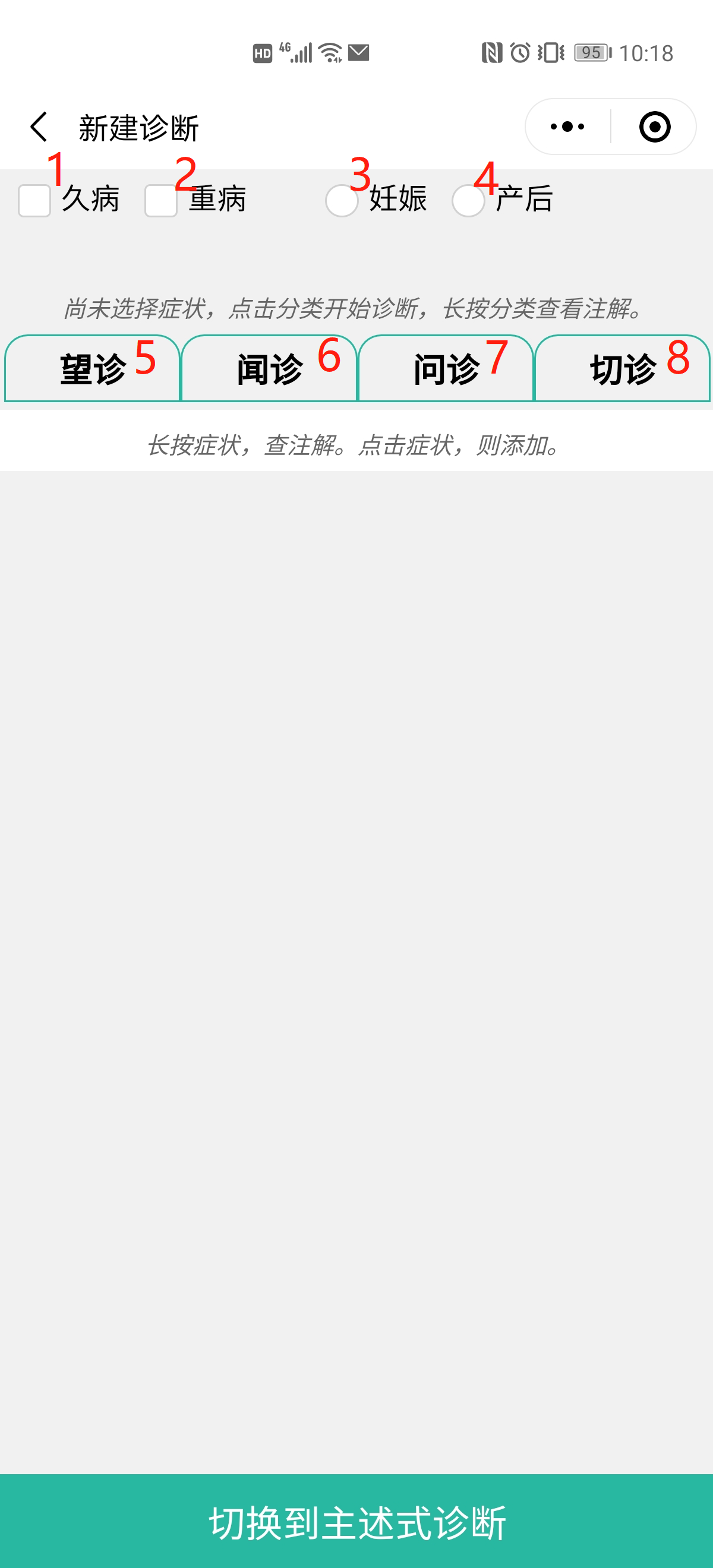This screenshot has width=713, height=1568.
Task: Switch to the 切诊 category tab
Action: coord(622,368)
